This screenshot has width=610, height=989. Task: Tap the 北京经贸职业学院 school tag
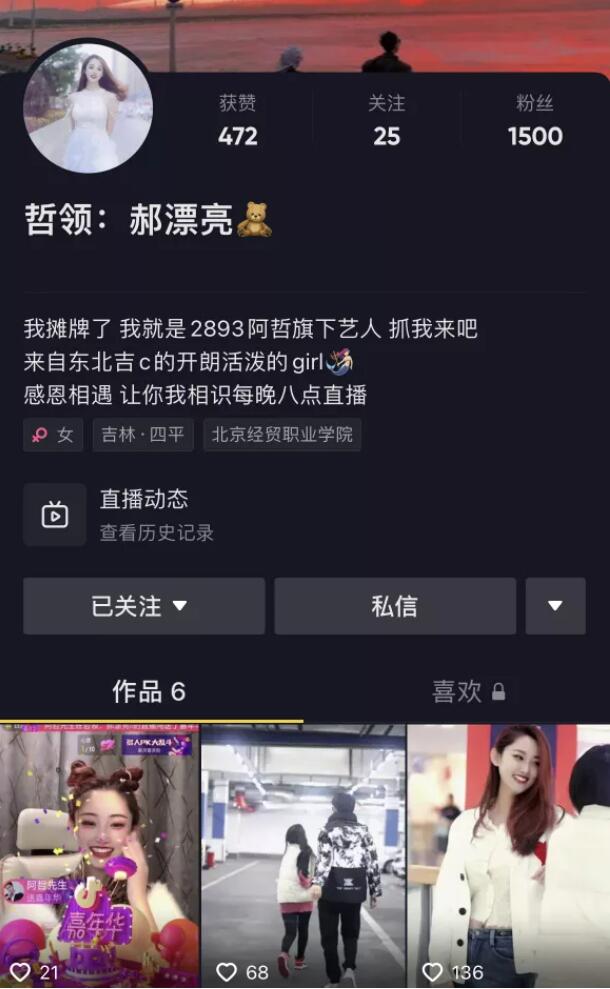(x=282, y=435)
